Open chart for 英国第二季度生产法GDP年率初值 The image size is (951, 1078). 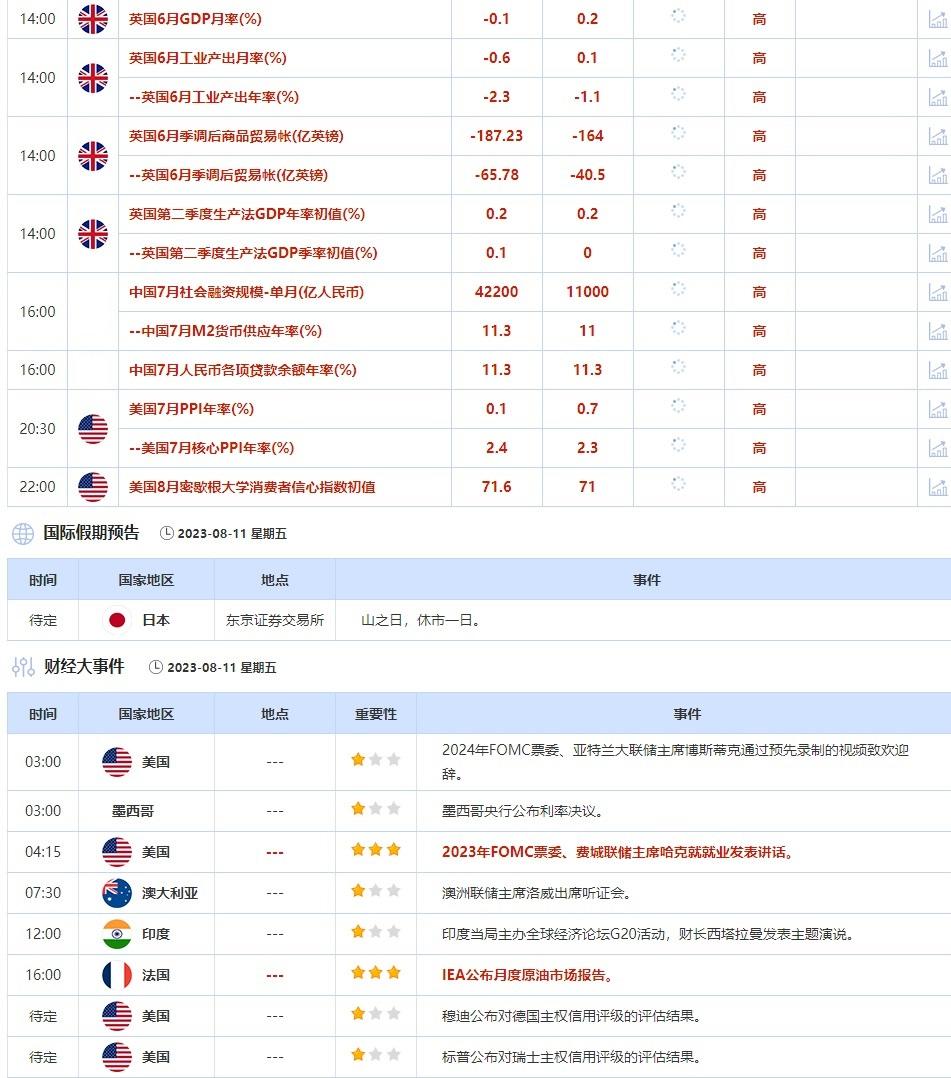pos(937,214)
